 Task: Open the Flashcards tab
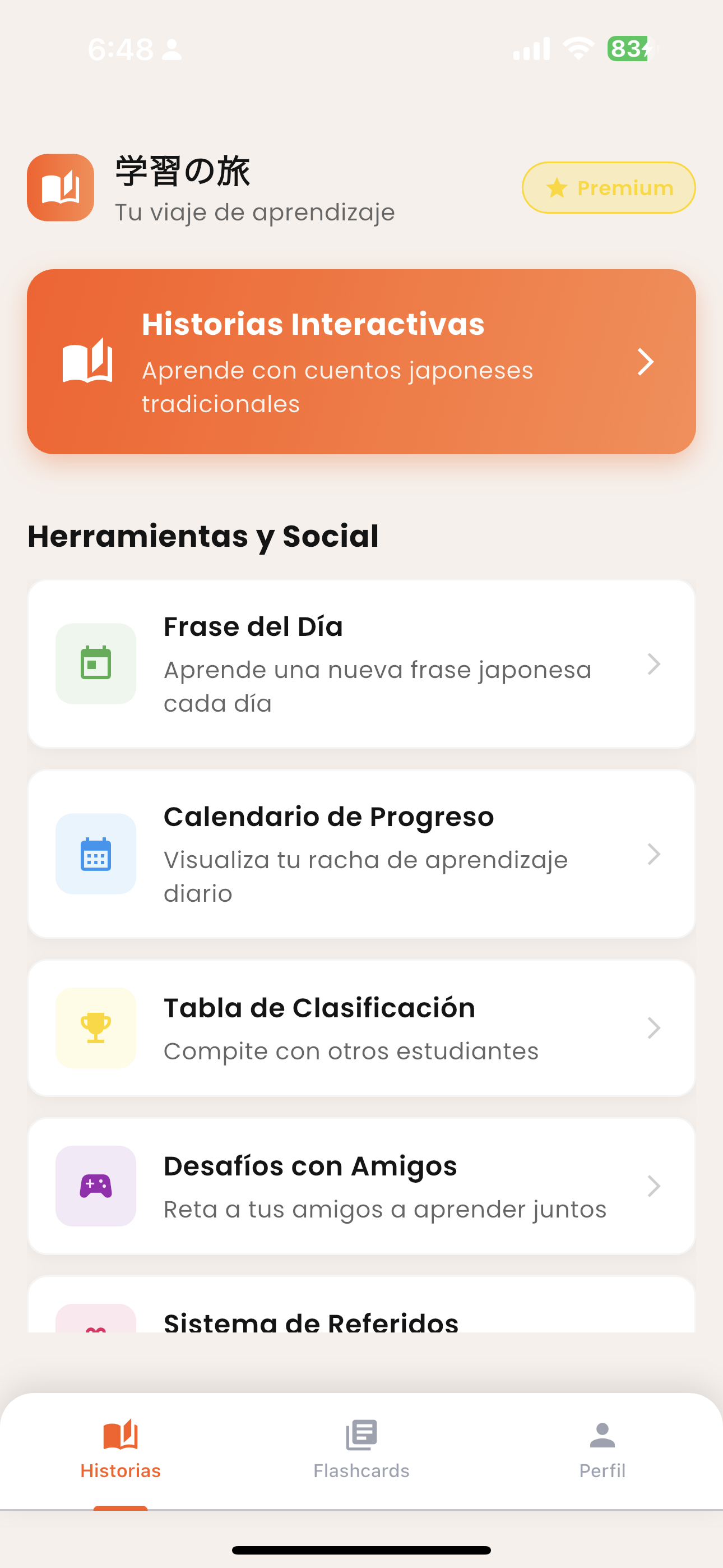click(x=361, y=1455)
